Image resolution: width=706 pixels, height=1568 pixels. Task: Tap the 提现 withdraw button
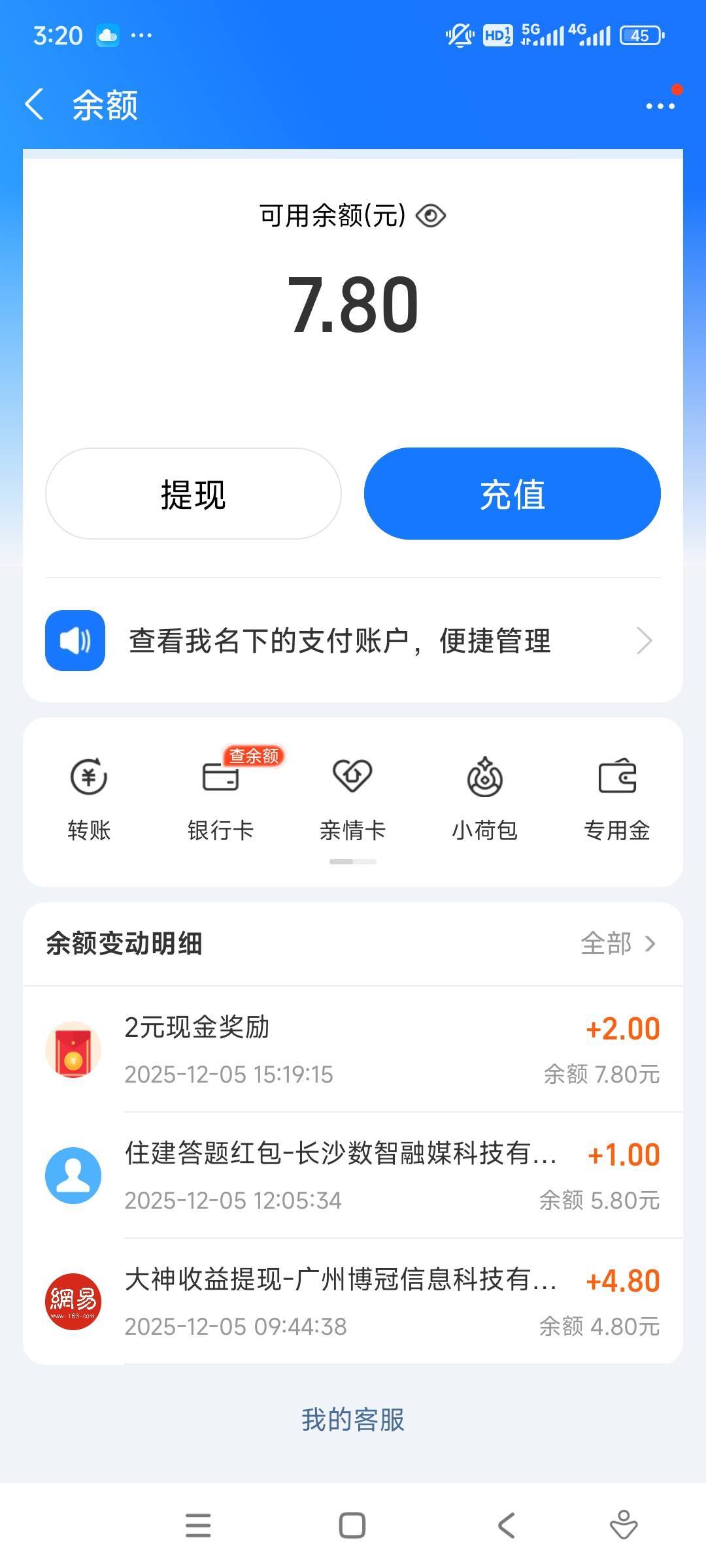pyautogui.click(x=193, y=494)
